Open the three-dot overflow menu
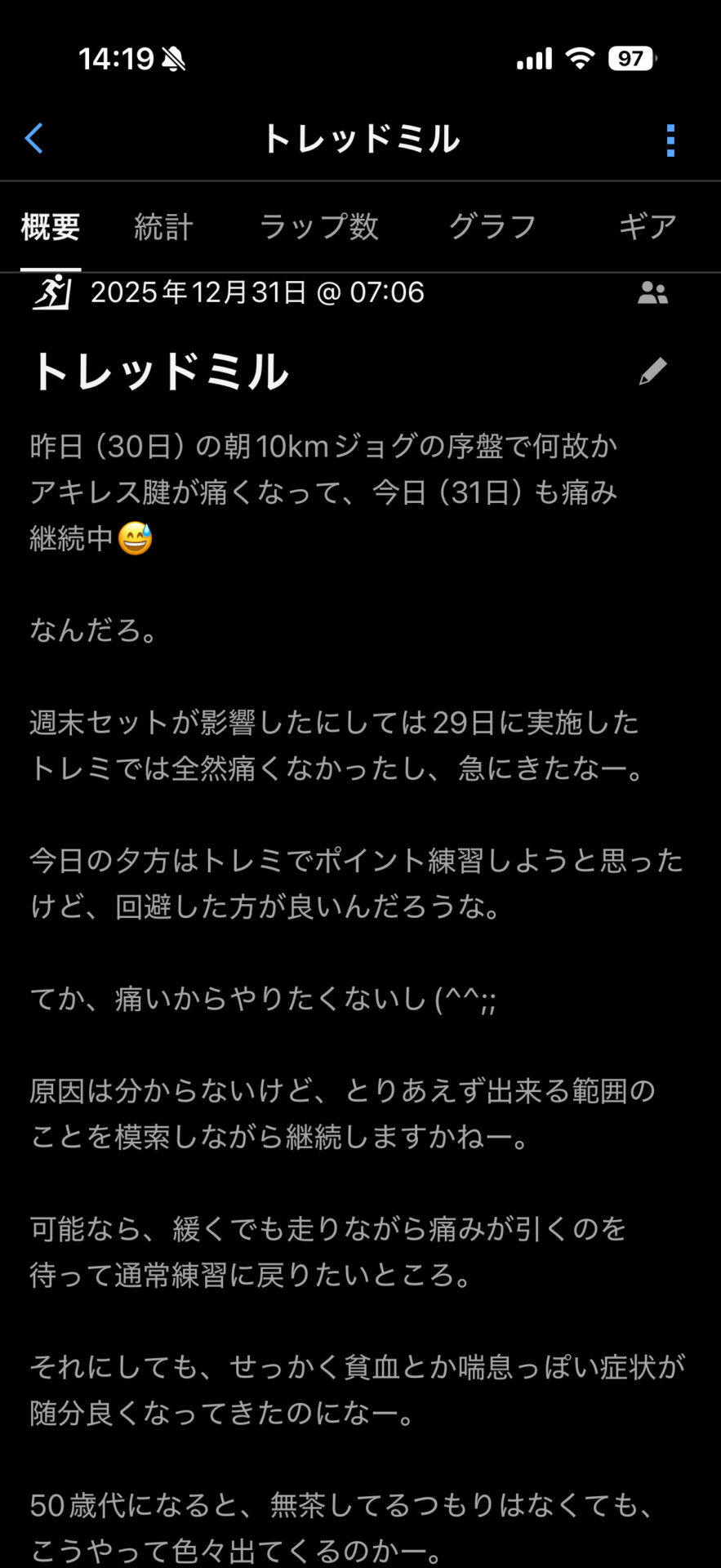 pos(670,140)
